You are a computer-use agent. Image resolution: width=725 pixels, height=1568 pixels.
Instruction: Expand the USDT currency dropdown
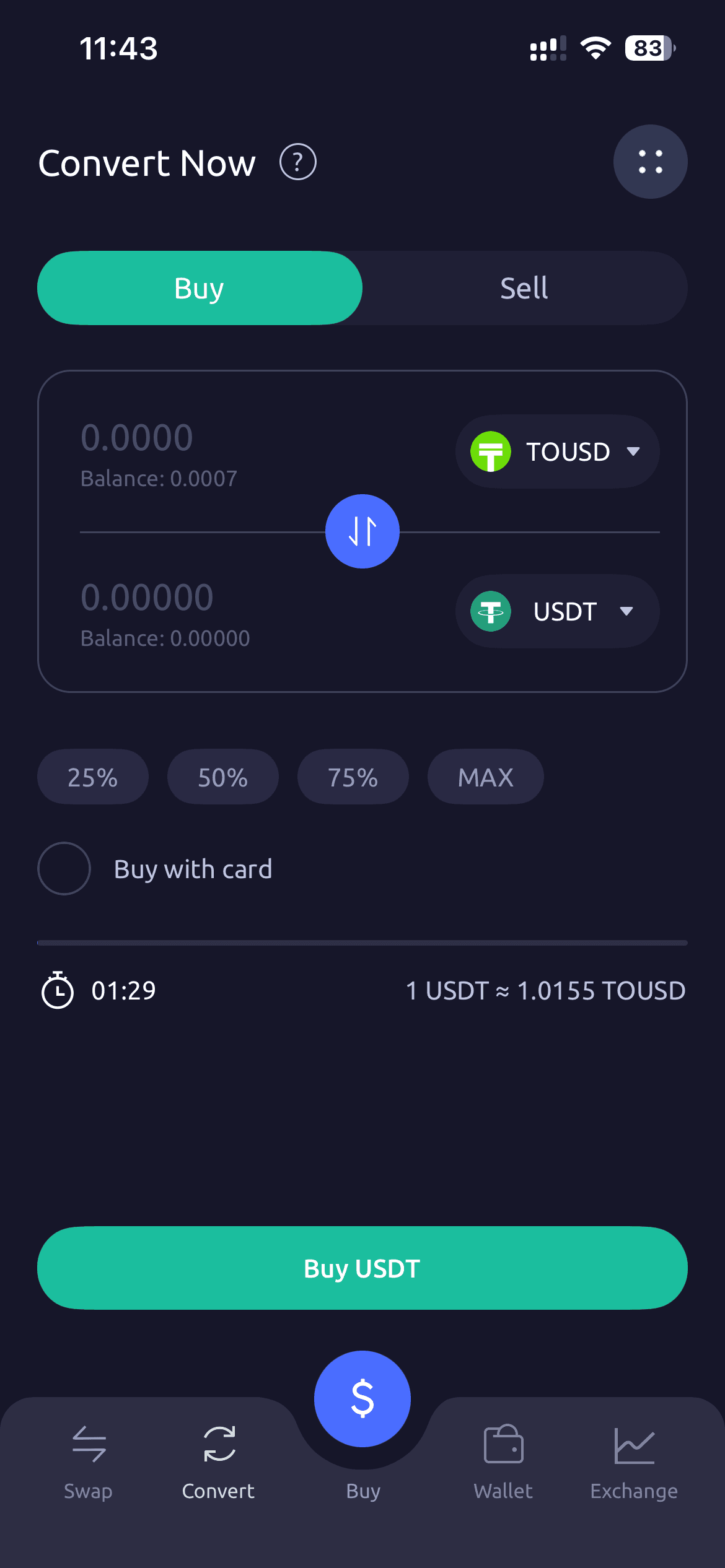pyautogui.click(x=557, y=611)
